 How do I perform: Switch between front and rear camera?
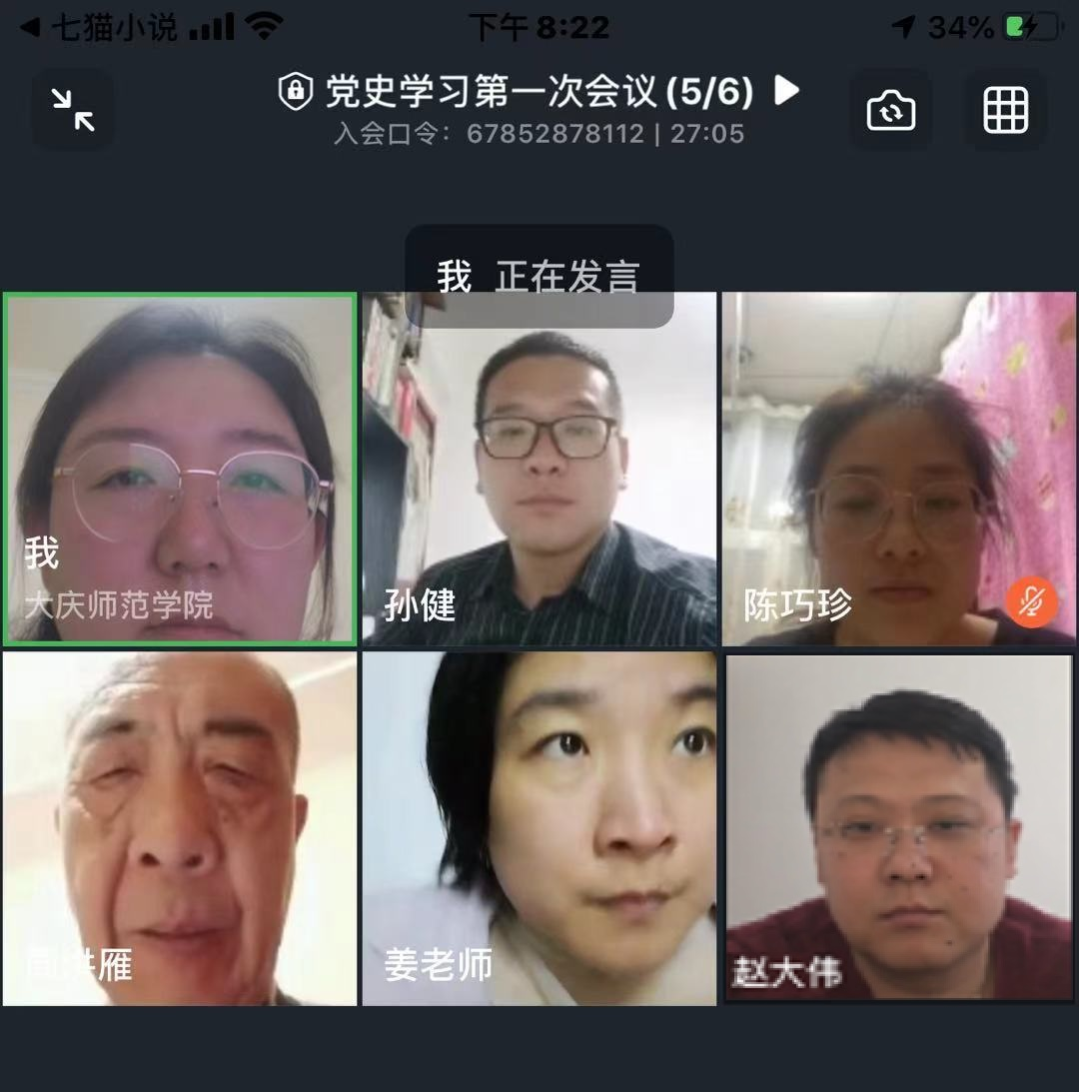click(x=890, y=110)
